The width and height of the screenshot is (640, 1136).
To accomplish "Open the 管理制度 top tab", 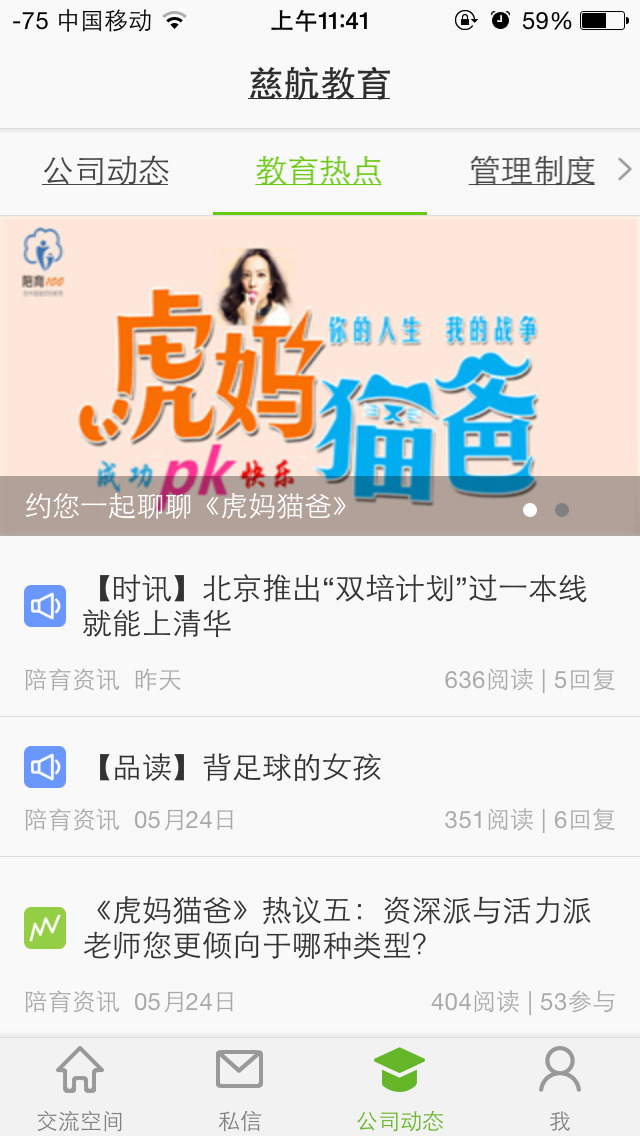I will pyautogui.click(x=532, y=172).
